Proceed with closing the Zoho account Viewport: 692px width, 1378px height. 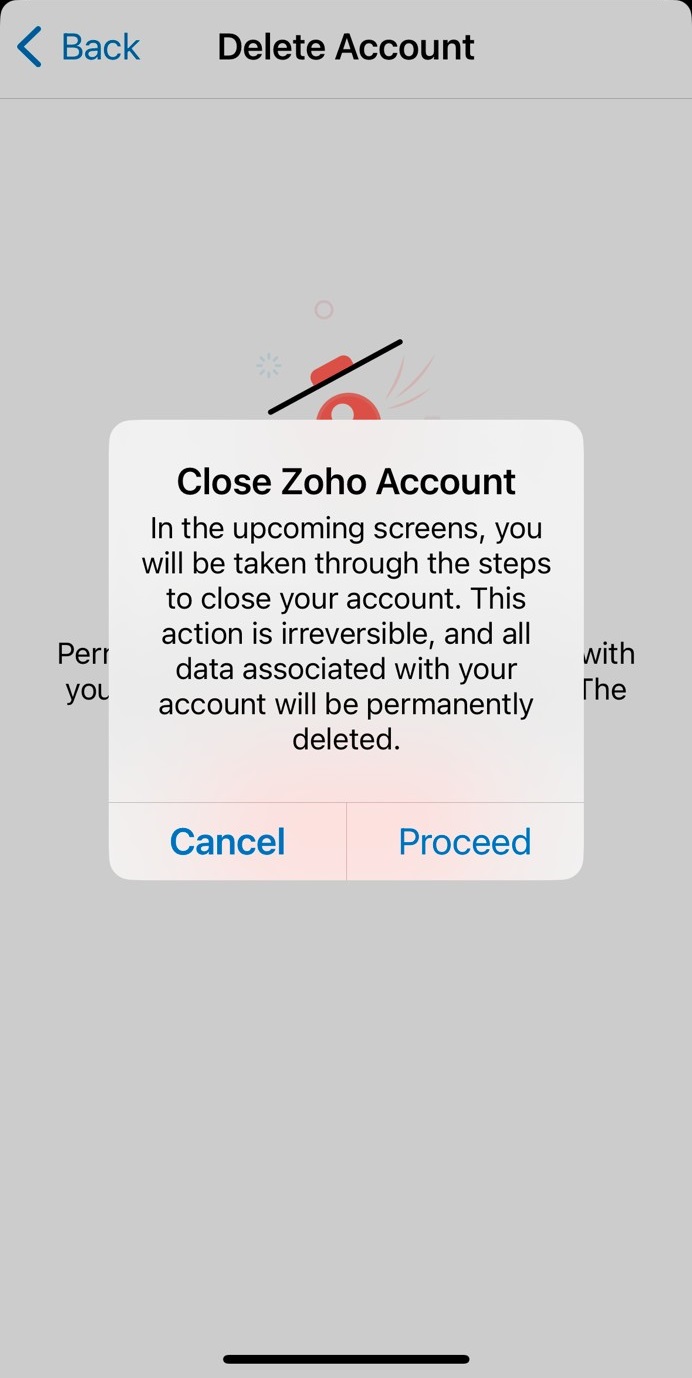tap(464, 842)
